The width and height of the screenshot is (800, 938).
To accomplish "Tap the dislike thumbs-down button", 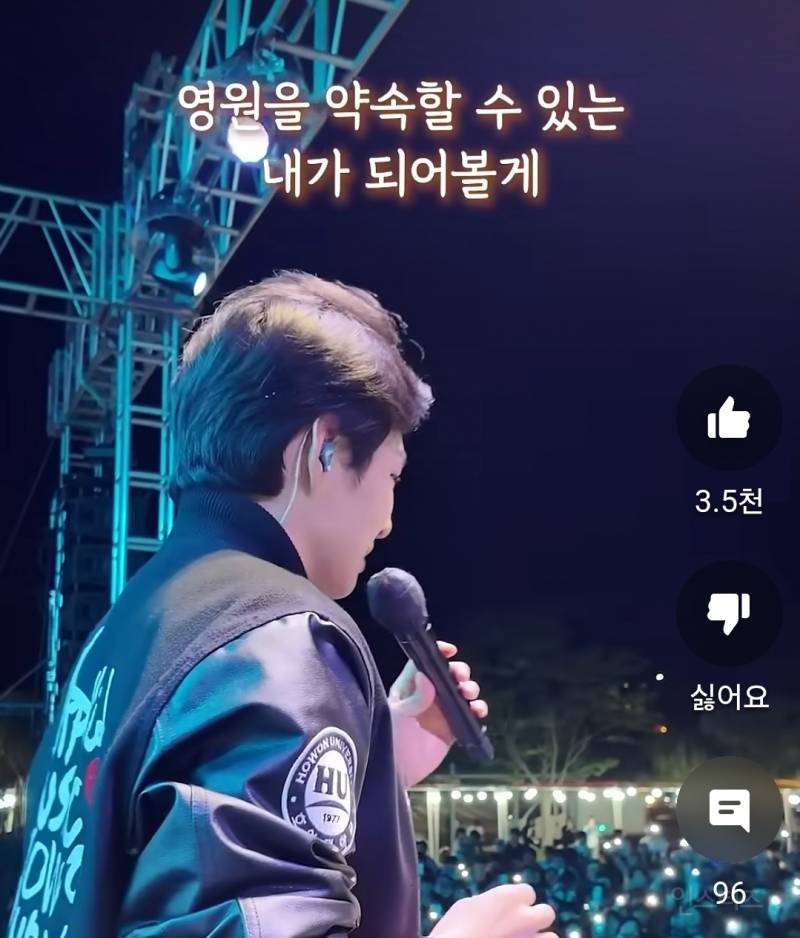I will tap(729, 613).
